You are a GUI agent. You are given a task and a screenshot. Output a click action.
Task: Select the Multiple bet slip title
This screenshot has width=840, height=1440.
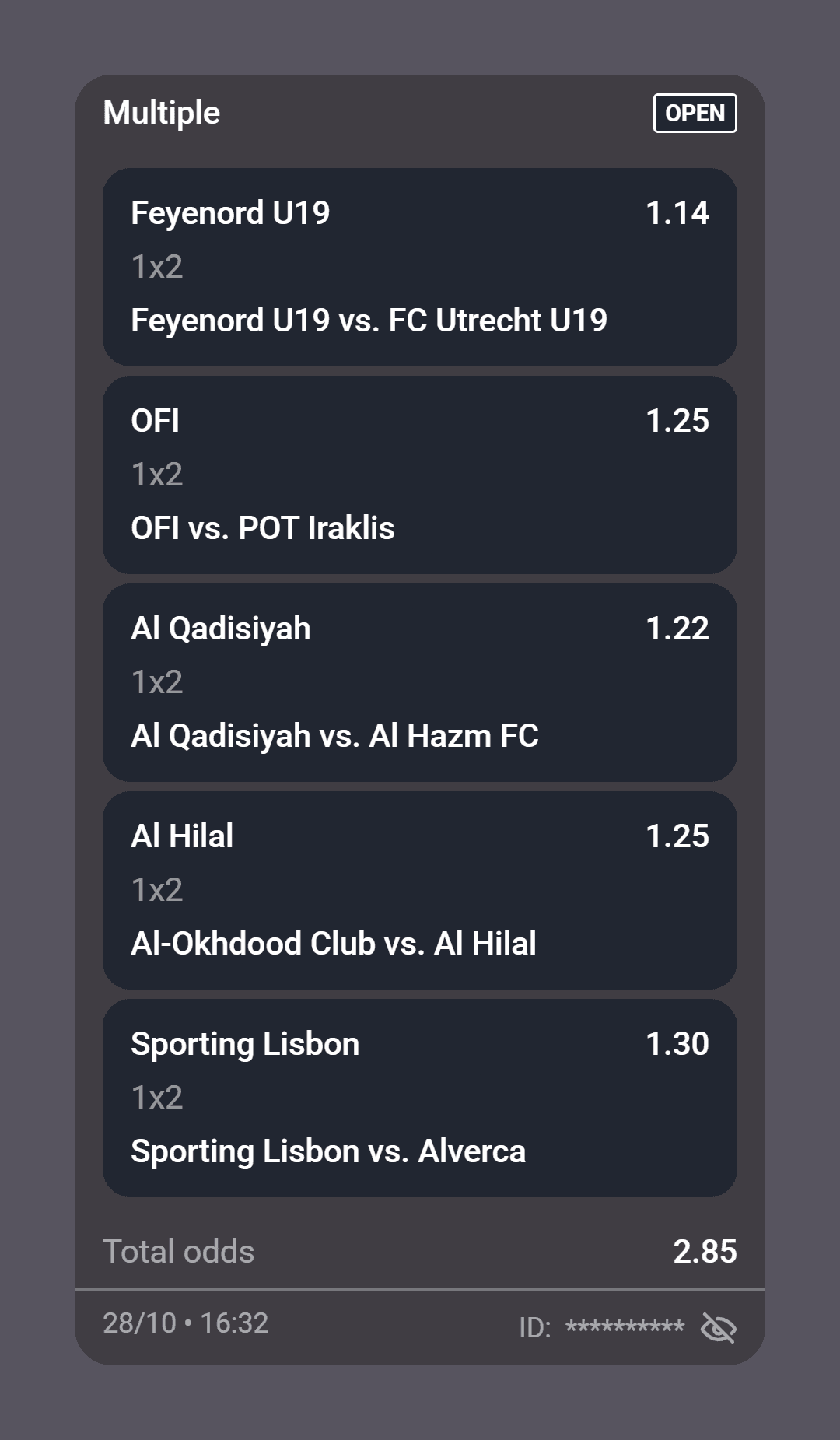click(163, 113)
